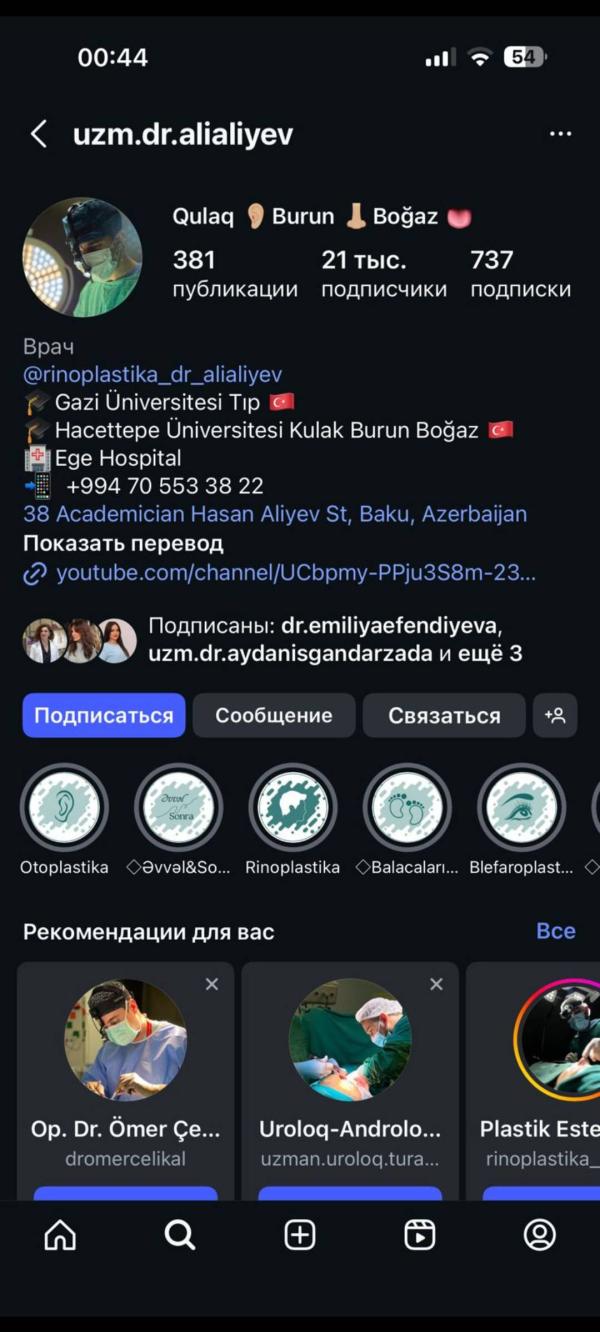Show the 21 тыс. подписчики list

coord(384,274)
